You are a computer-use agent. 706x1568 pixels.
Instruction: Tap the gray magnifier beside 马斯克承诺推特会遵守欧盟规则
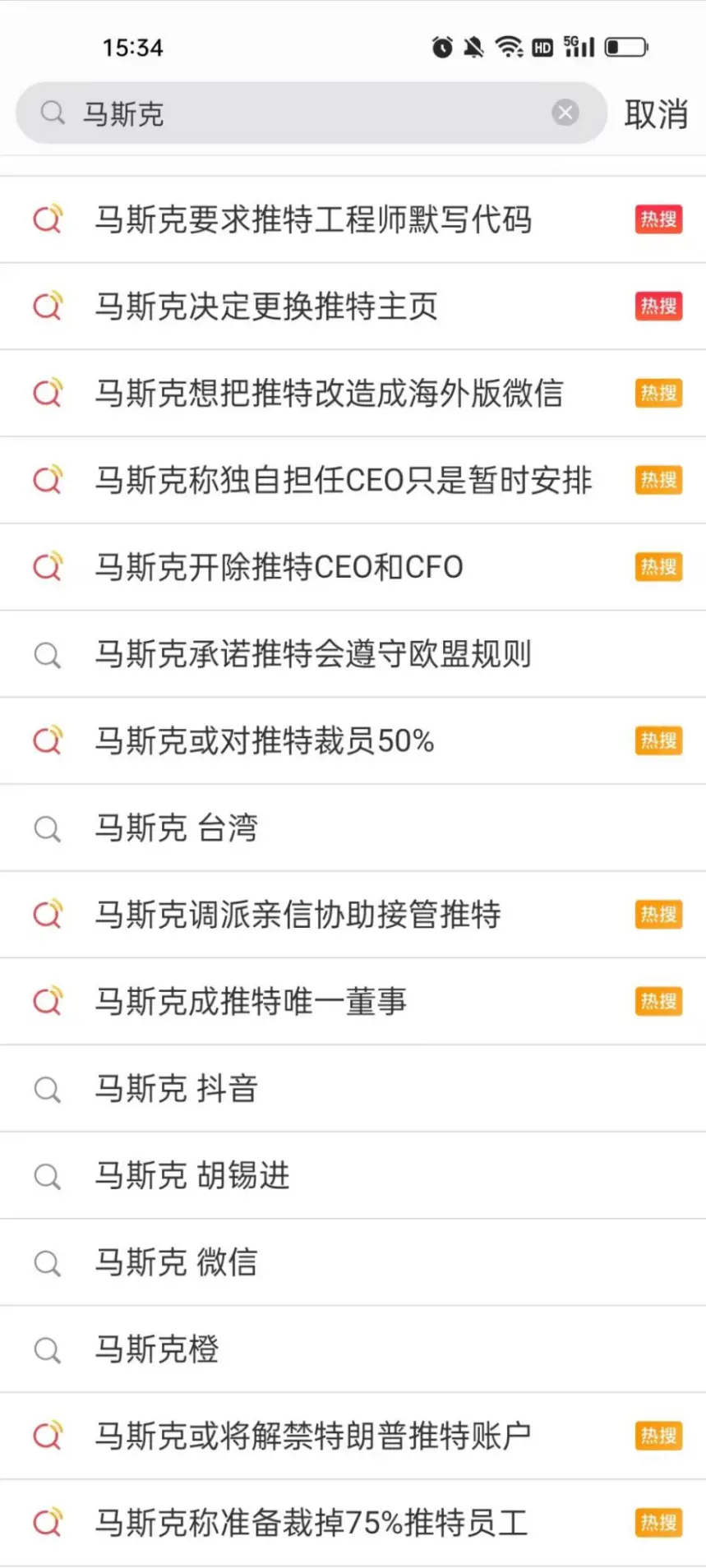click(x=47, y=654)
